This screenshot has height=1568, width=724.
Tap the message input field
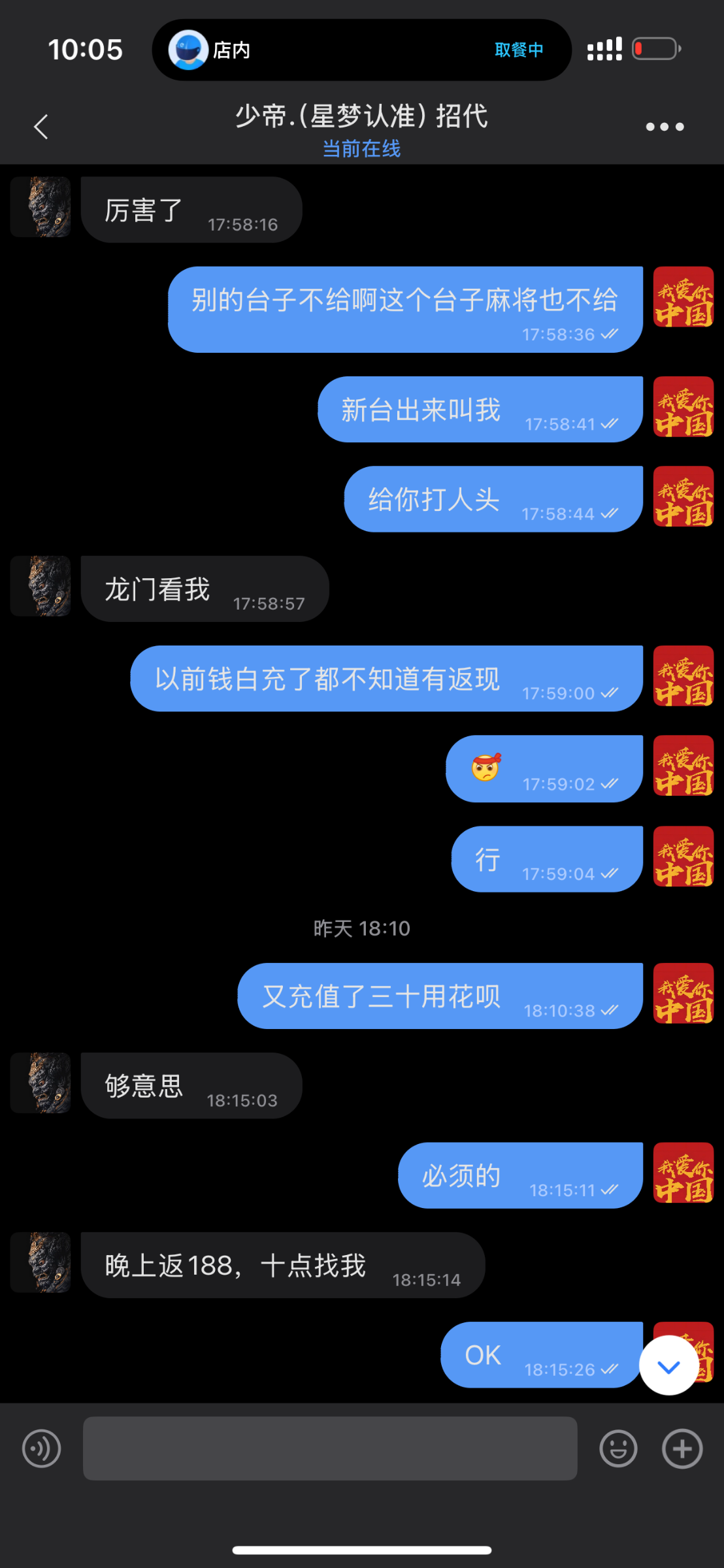point(330,1448)
